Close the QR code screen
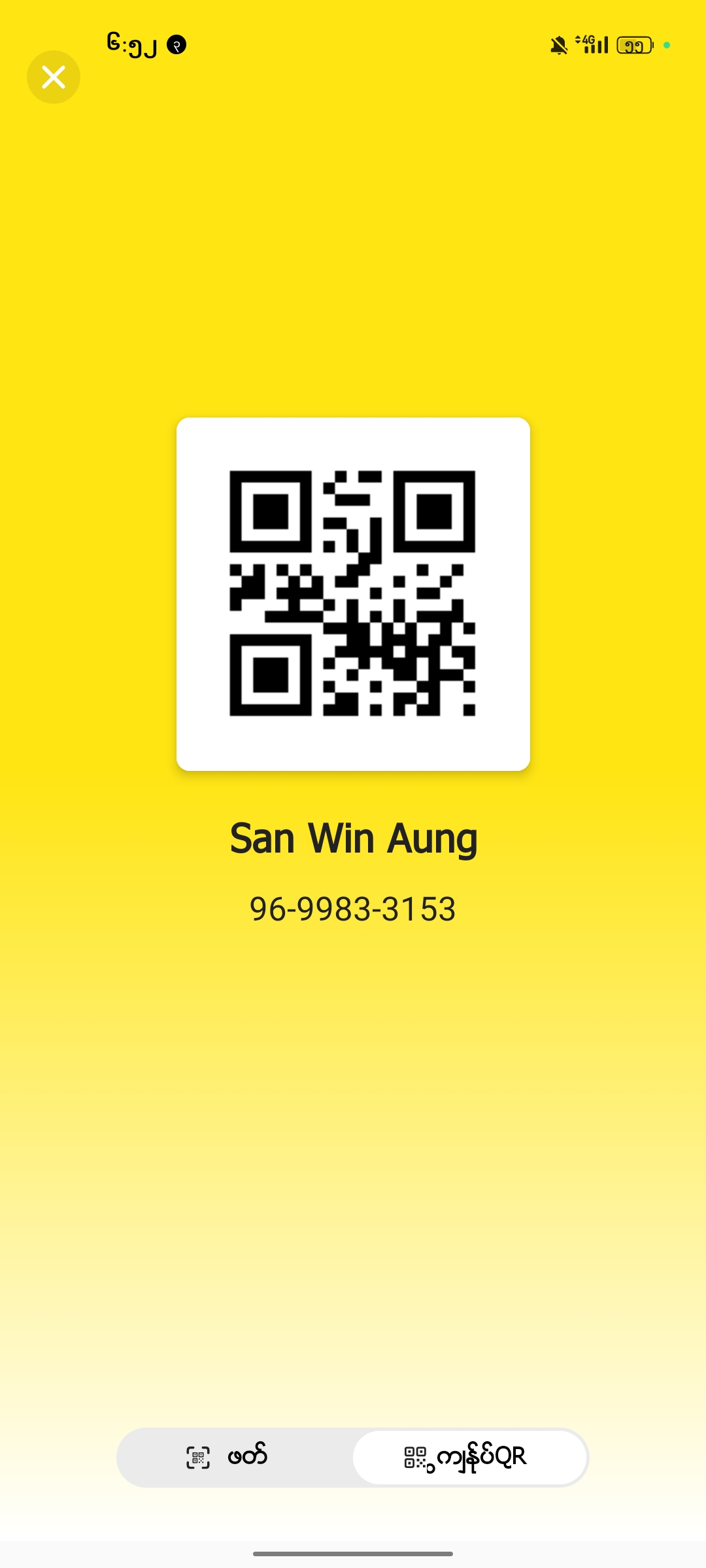 point(54,77)
